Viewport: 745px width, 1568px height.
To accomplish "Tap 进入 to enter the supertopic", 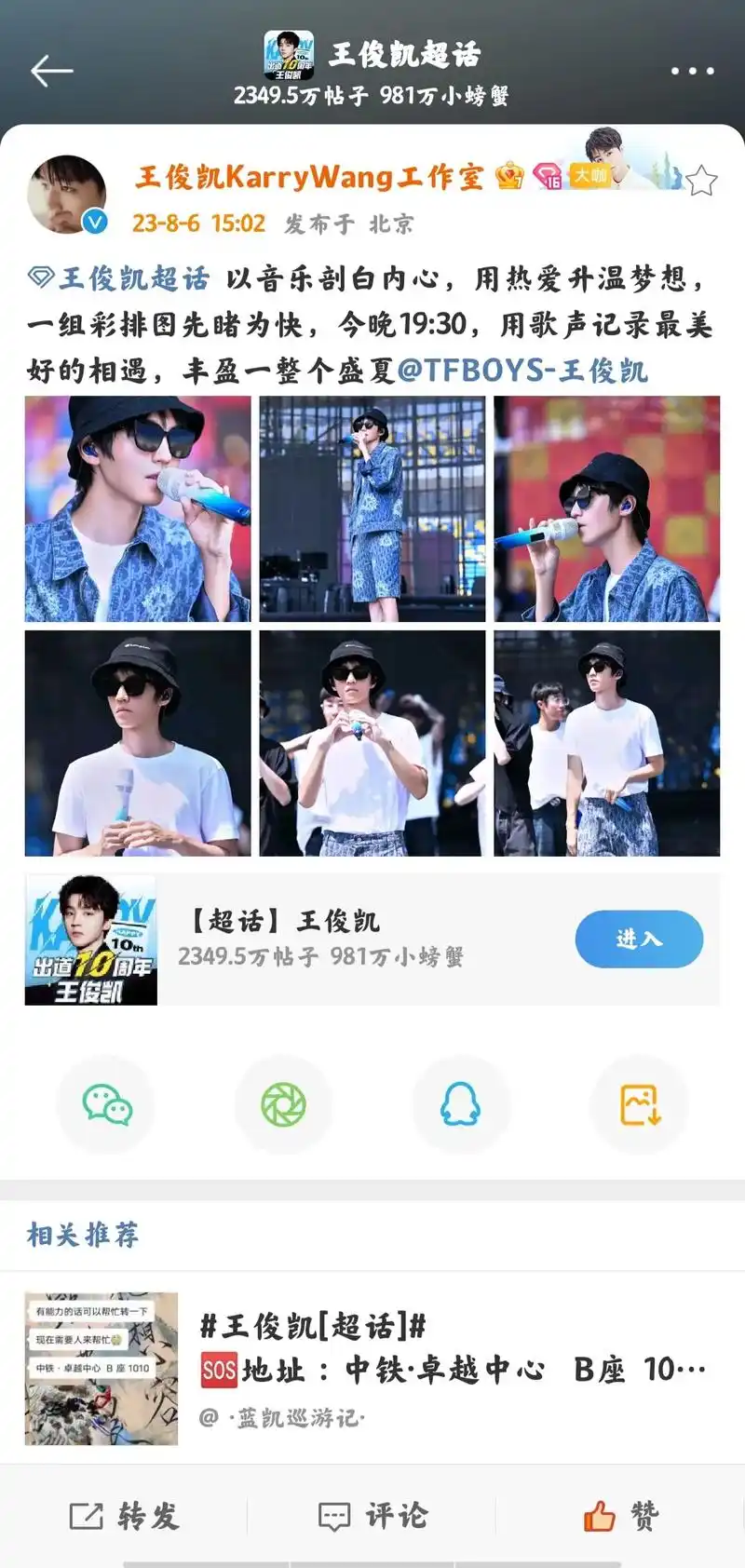I will click(x=638, y=939).
